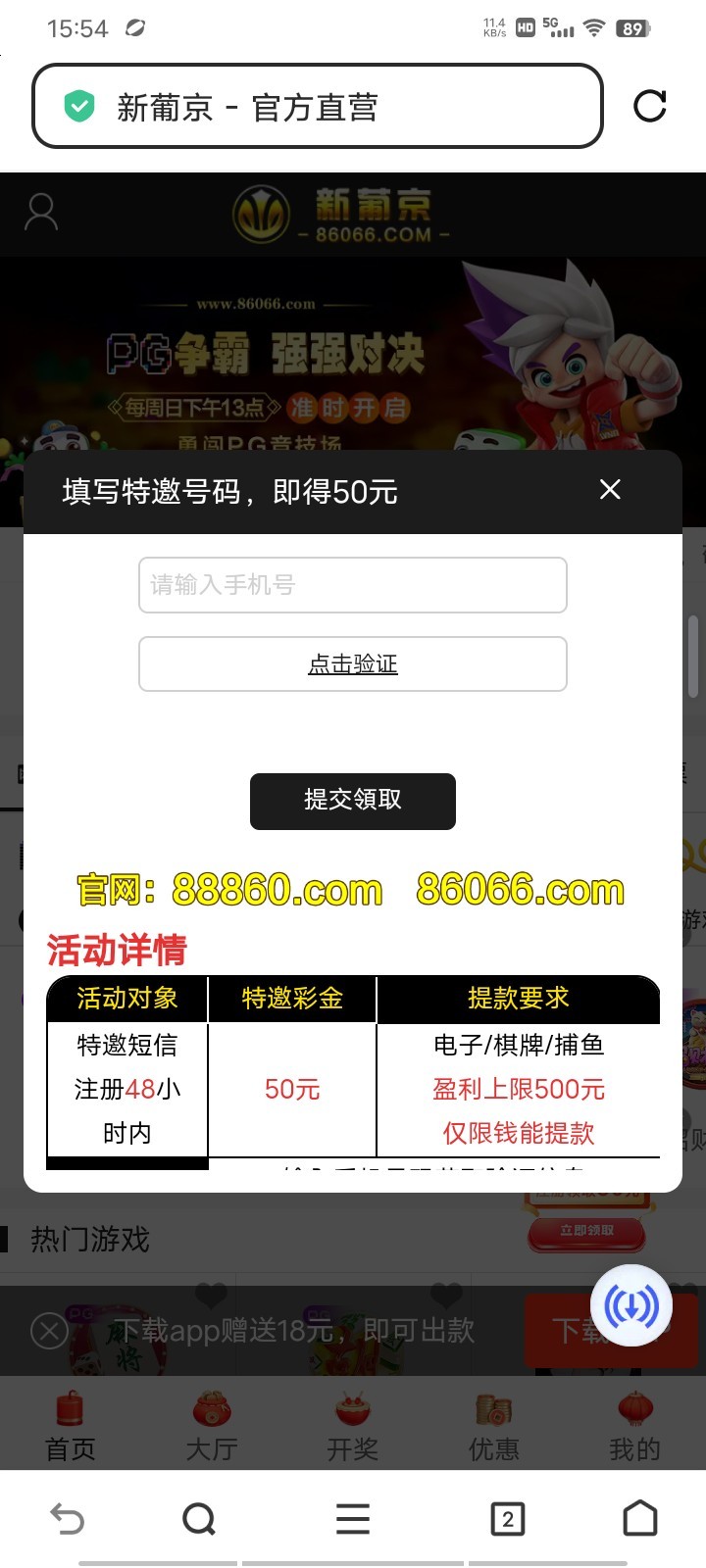Image resolution: width=706 pixels, height=1568 pixels.
Task: Go back using the browser back arrow
Action: pyautogui.click(x=68, y=1519)
